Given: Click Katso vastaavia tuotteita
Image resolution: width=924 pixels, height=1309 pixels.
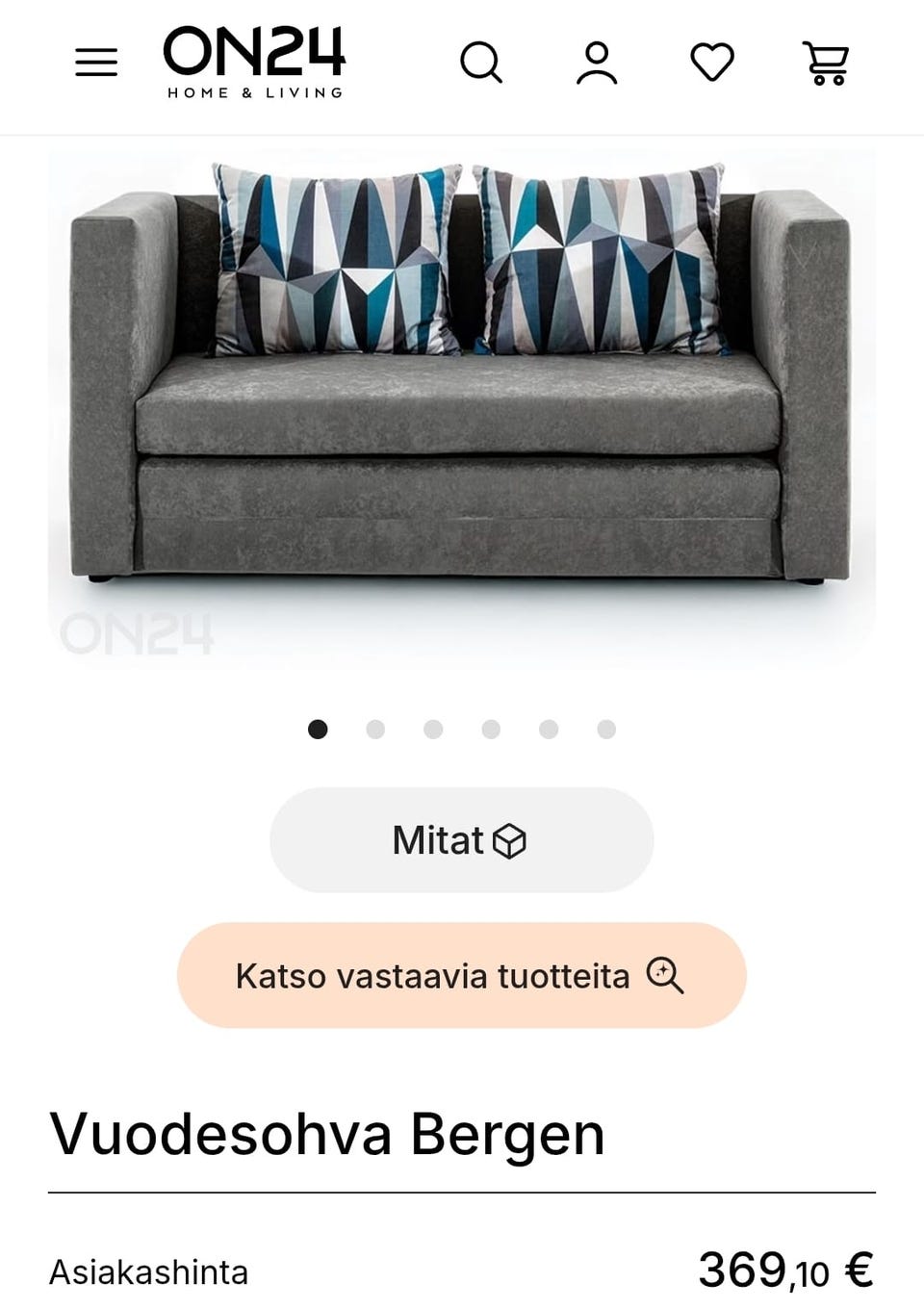Looking at the screenshot, I should [x=433, y=976].
